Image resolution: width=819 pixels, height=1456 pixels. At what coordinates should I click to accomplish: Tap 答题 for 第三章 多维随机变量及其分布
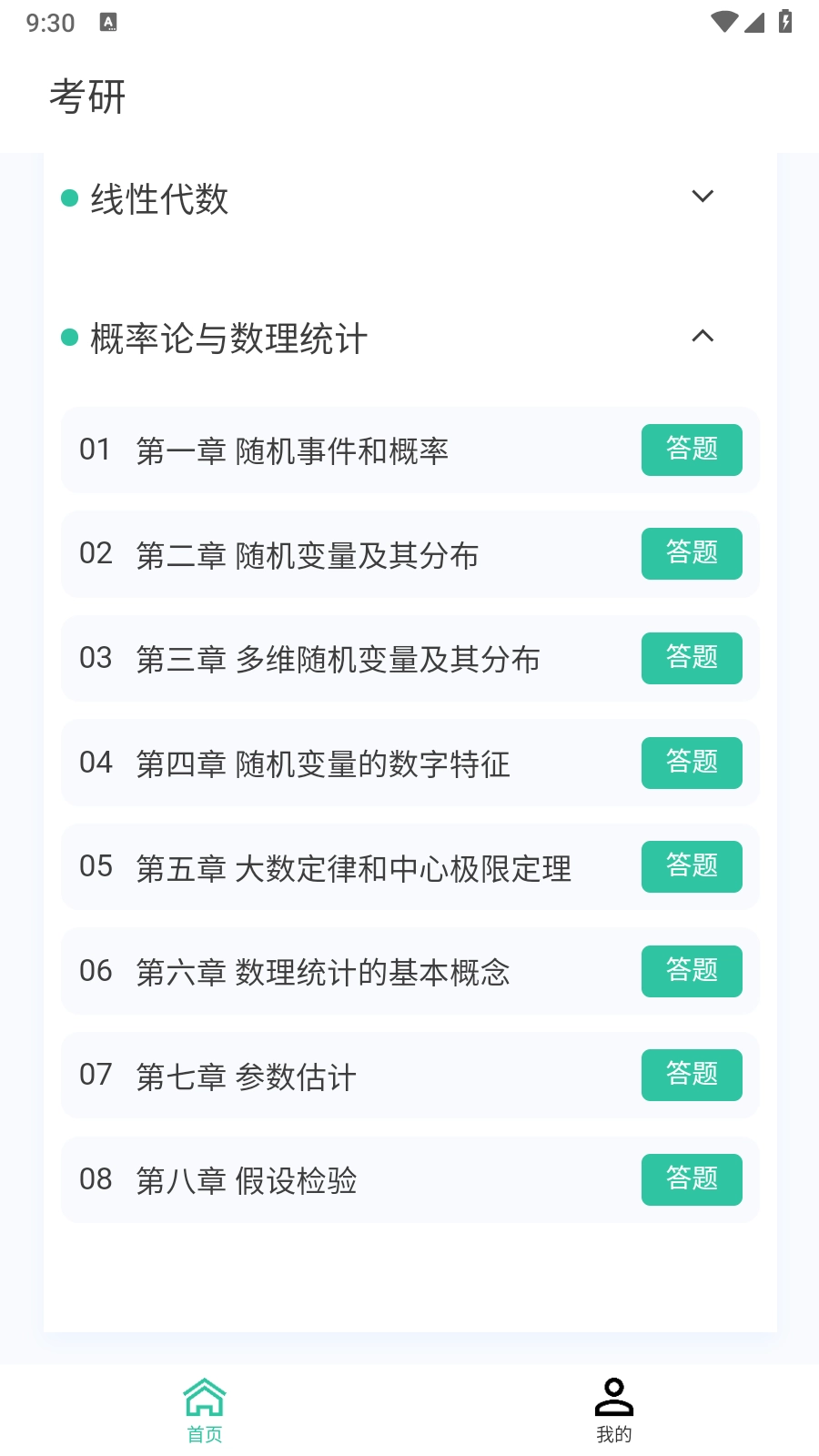(692, 658)
